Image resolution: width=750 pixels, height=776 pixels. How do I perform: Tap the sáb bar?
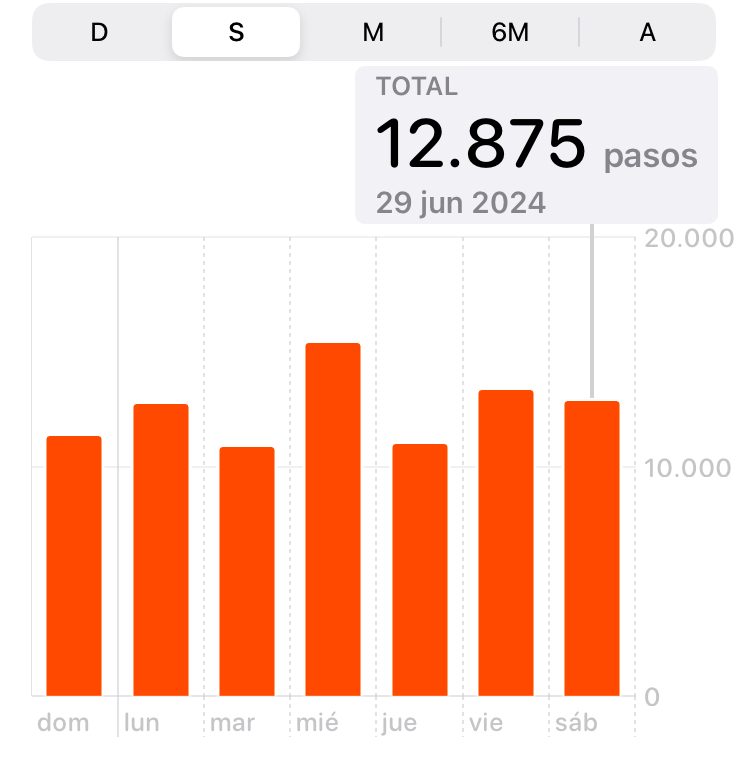[592, 548]
